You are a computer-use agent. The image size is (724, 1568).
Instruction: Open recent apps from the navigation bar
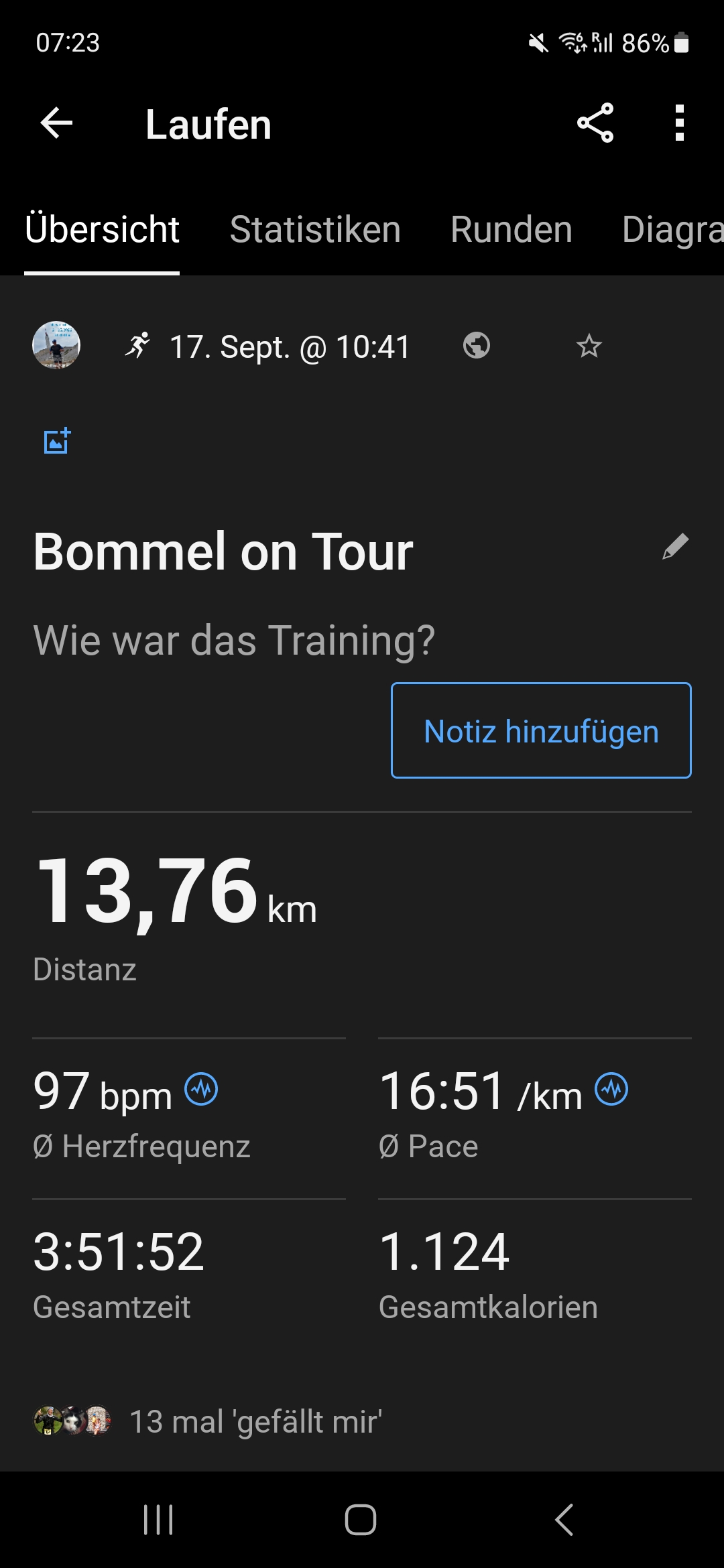tap(158, 1520)
